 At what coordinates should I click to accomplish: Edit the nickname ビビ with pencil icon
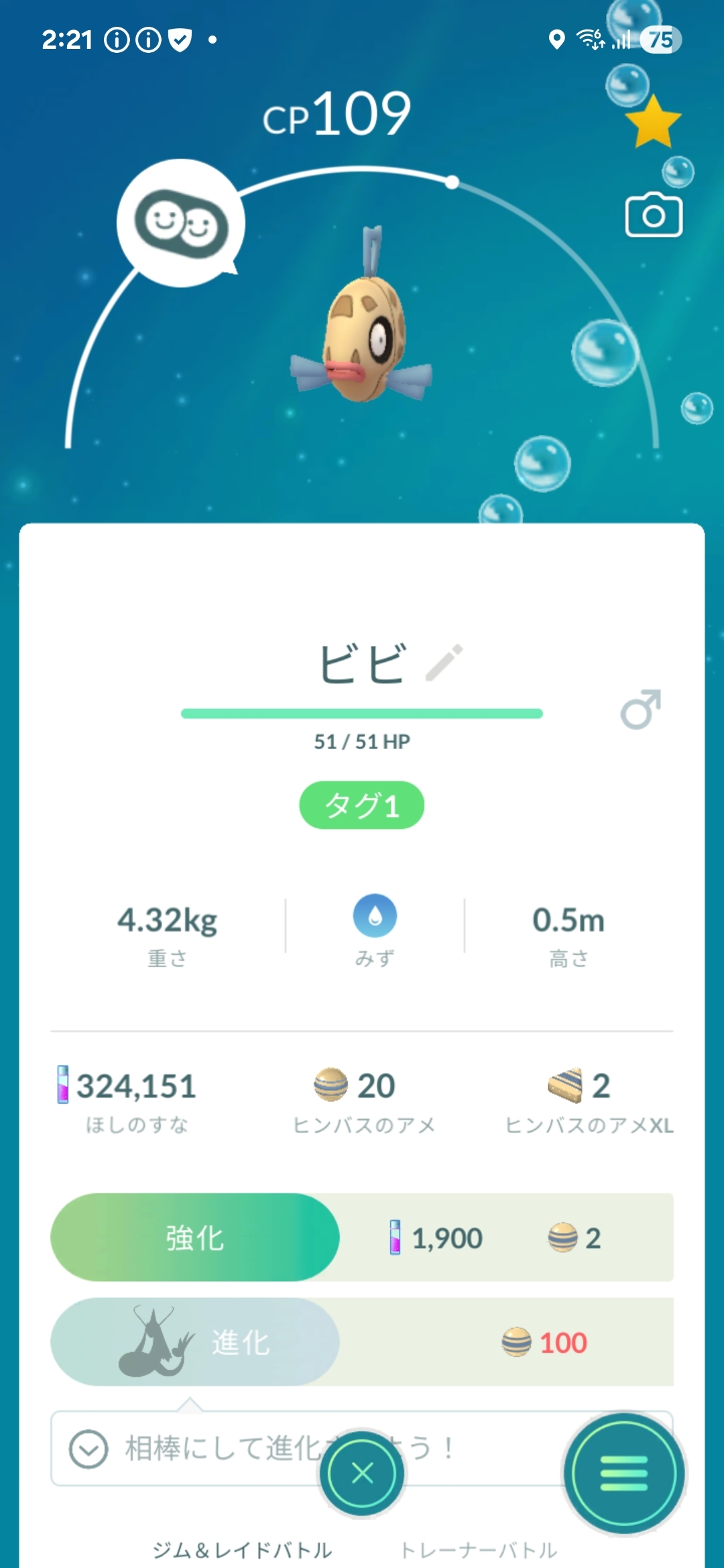(444, 663)
